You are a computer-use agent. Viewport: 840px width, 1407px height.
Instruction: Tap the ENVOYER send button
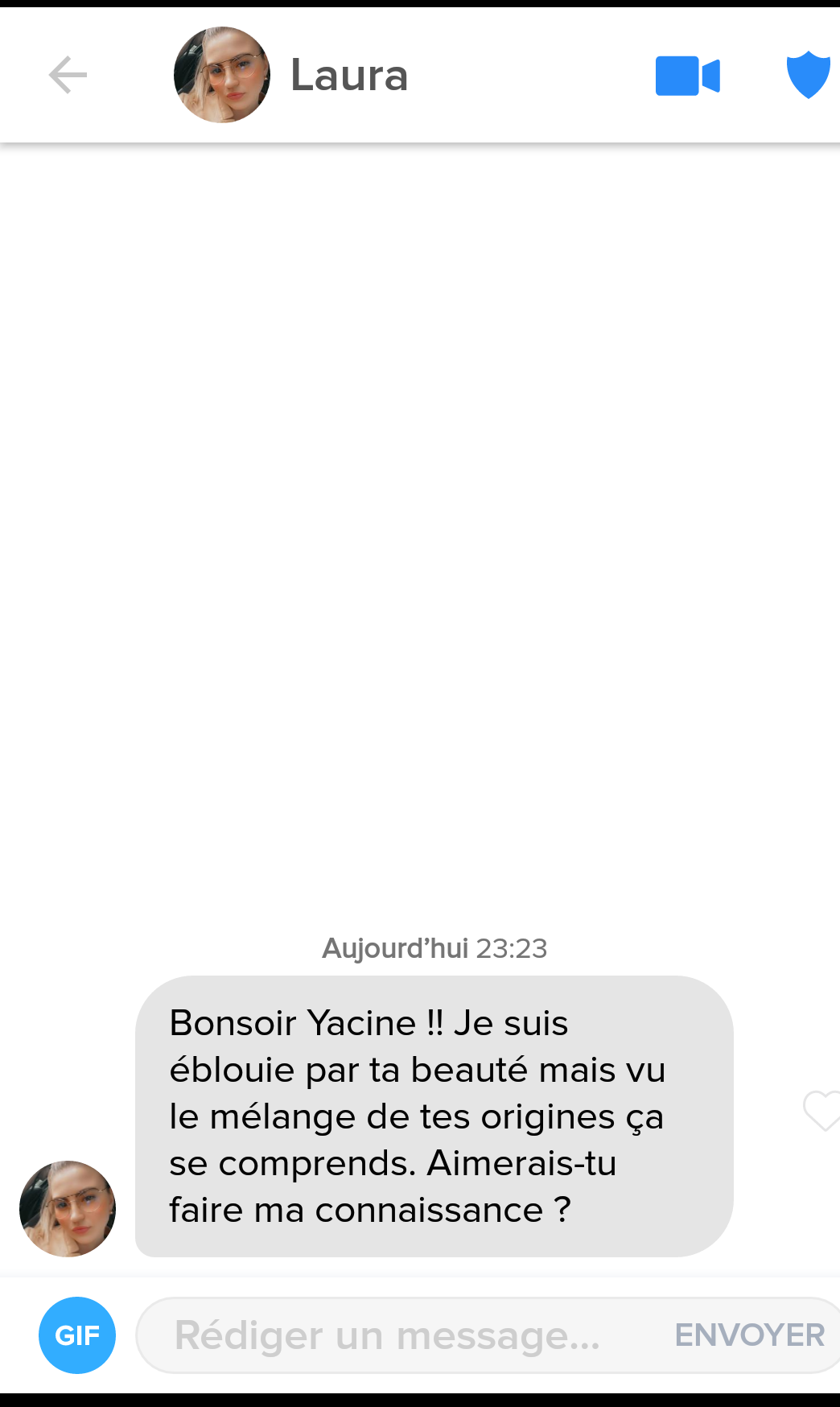point(750,1335)
